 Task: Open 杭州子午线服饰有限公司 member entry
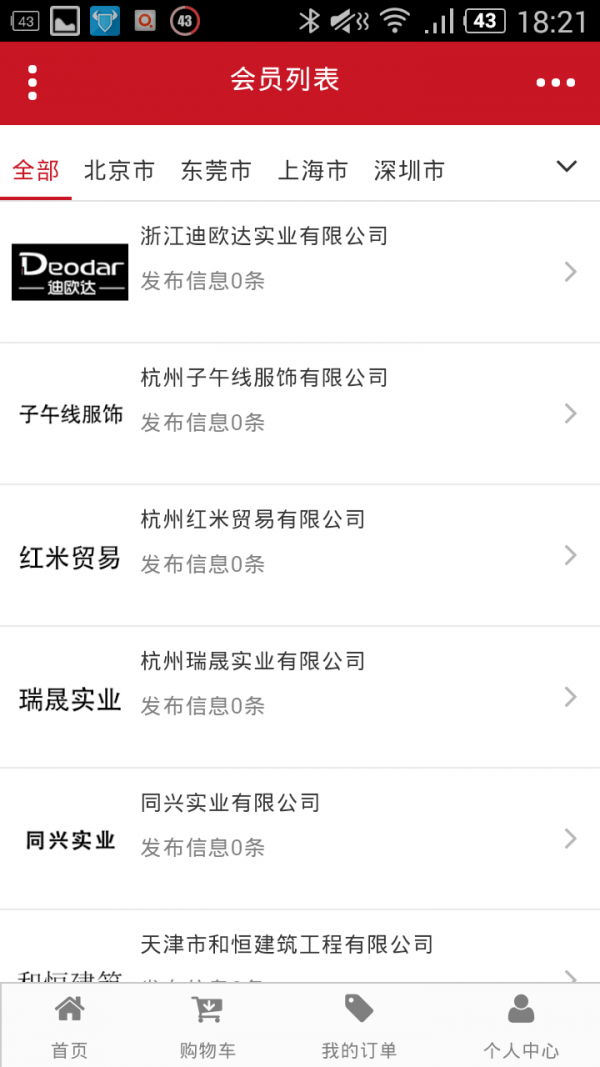pos(300,413)
